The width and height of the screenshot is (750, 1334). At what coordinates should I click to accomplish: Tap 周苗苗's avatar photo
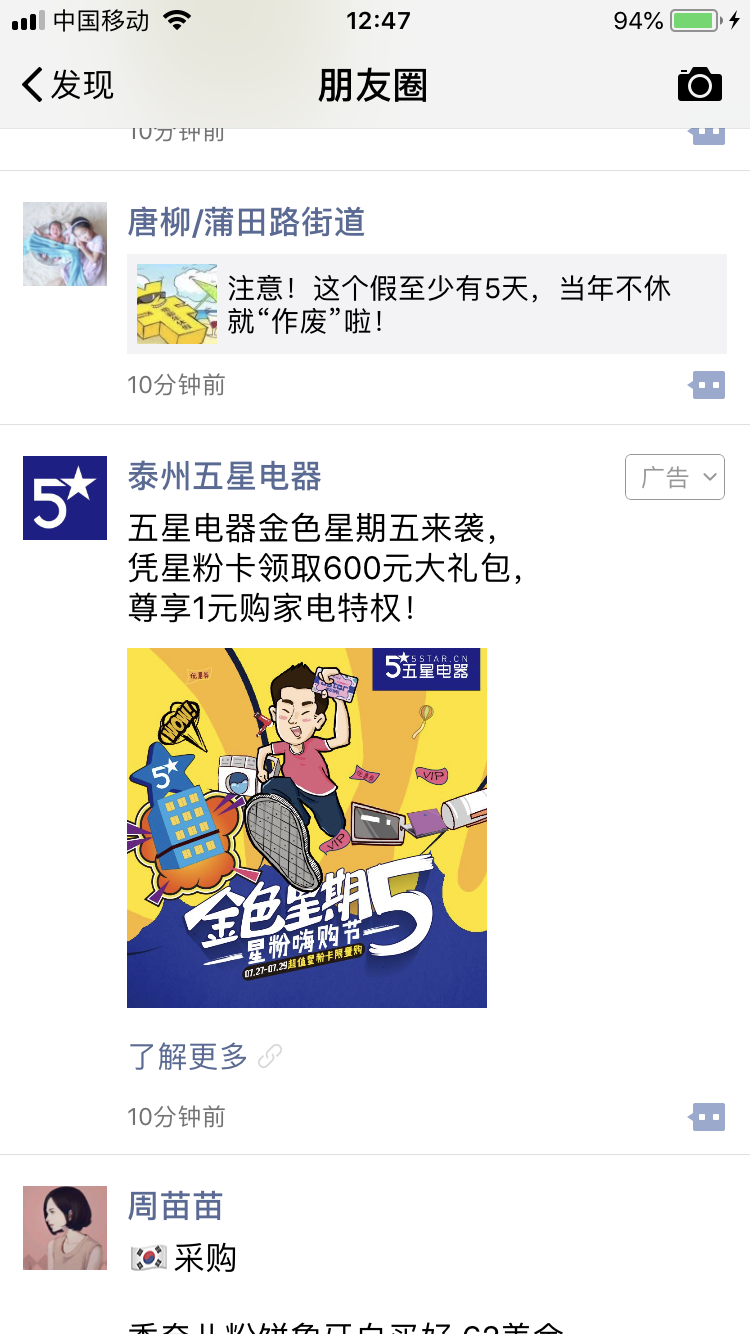(65, 1228)
